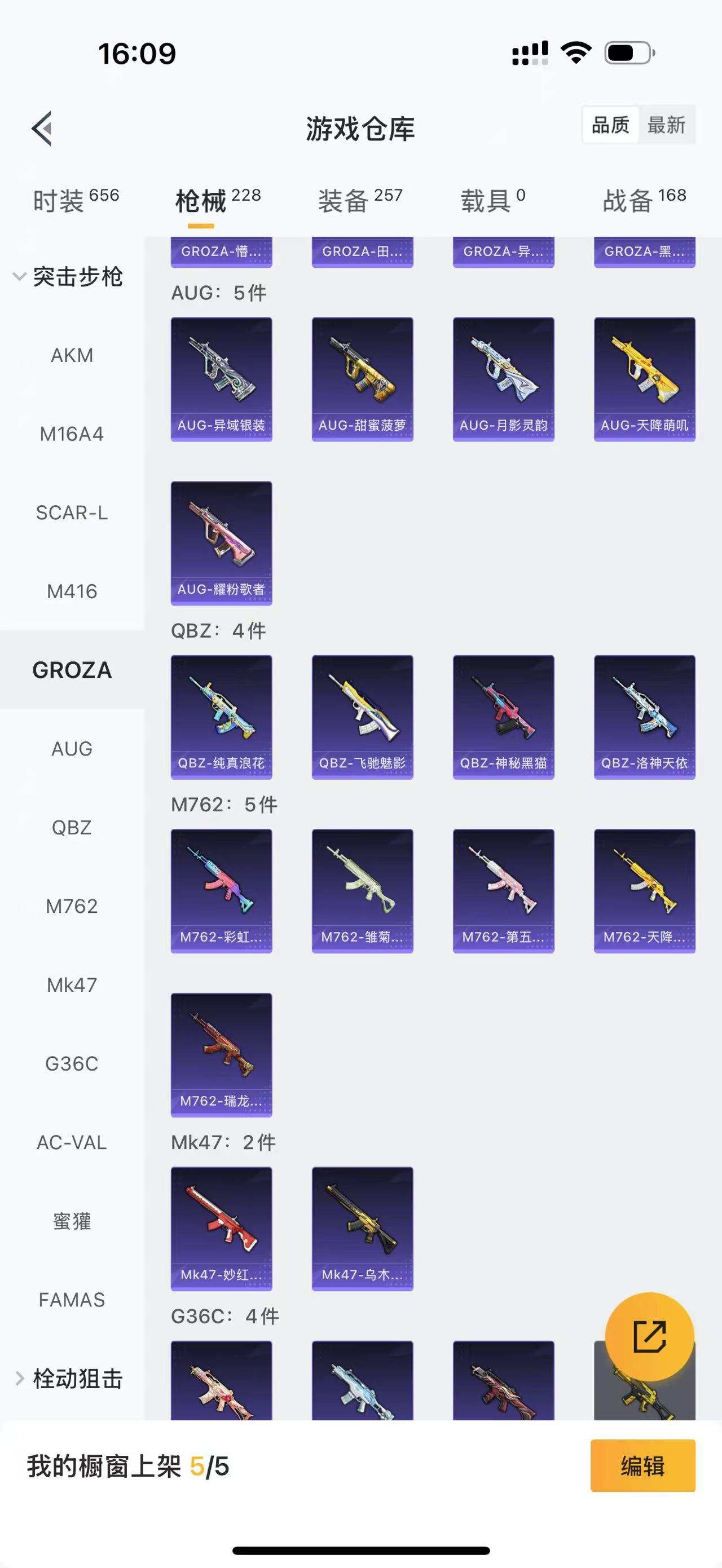Switch to the 时装 tab

[x=76, y=200]
